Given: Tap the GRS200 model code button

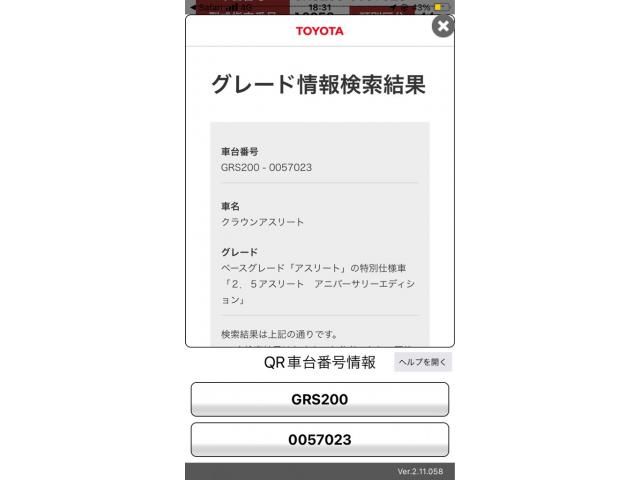Looking at the screenshot, I should click(320, 399).
